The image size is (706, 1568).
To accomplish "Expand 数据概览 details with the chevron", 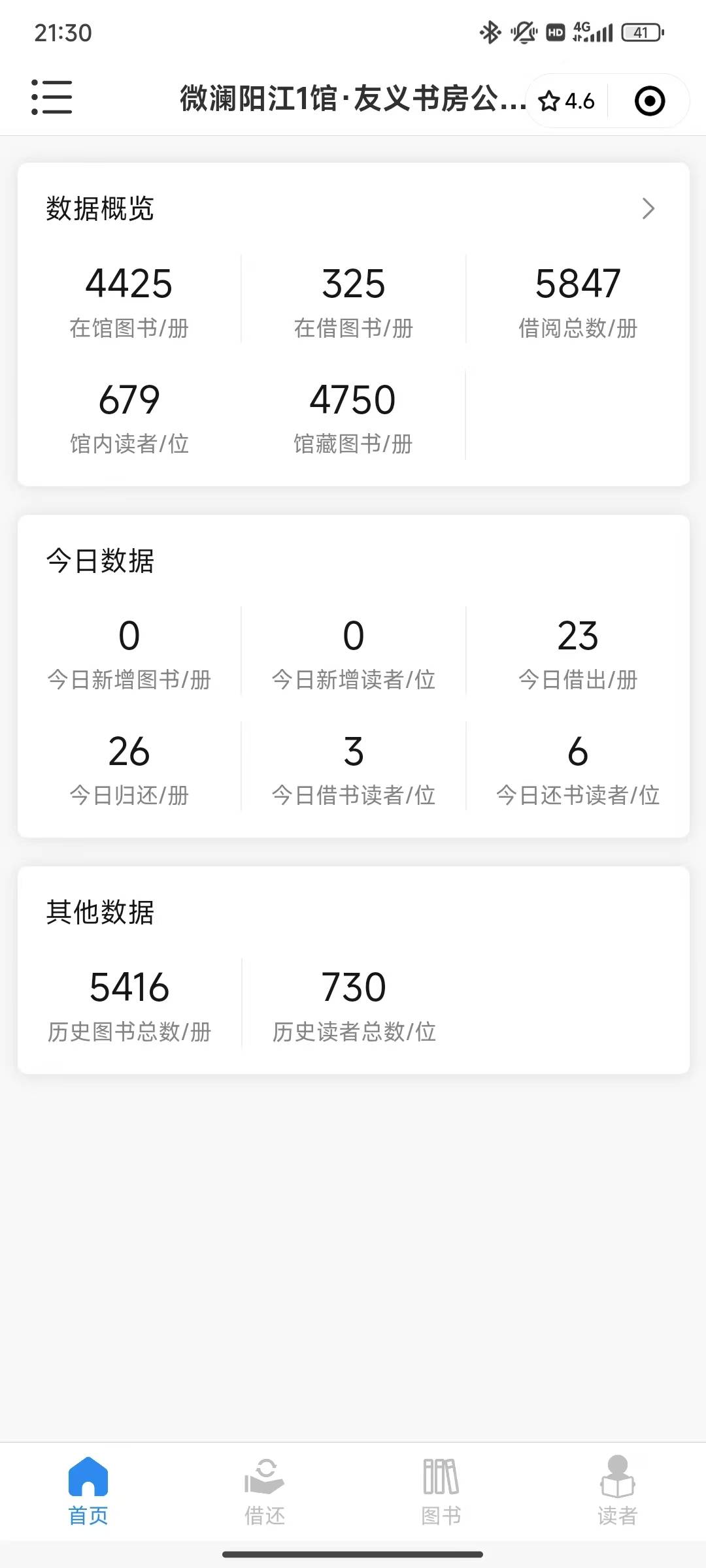I will pyautogui.click(x=648, y=208).
